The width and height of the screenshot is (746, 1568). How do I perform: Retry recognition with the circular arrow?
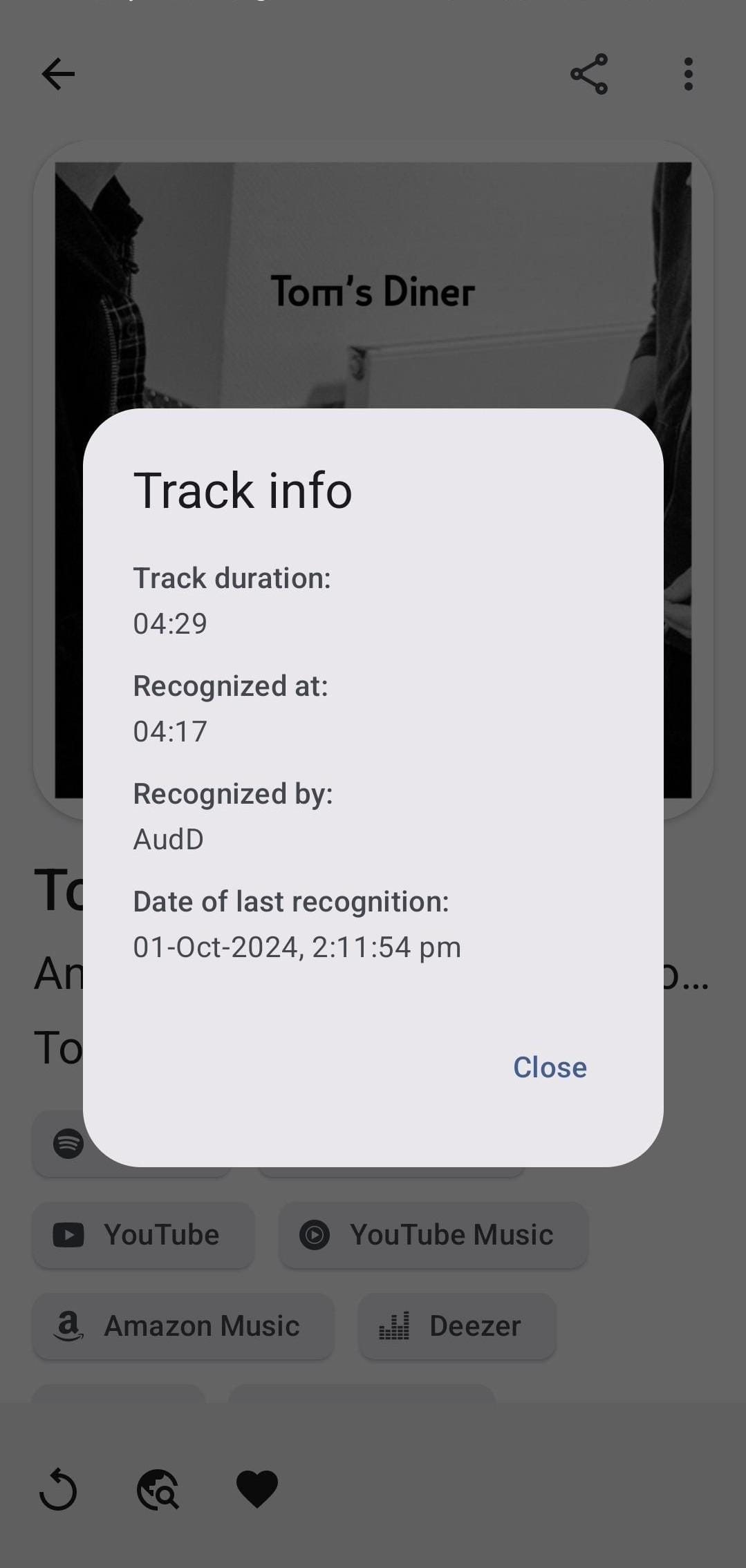coord(58,1489)
